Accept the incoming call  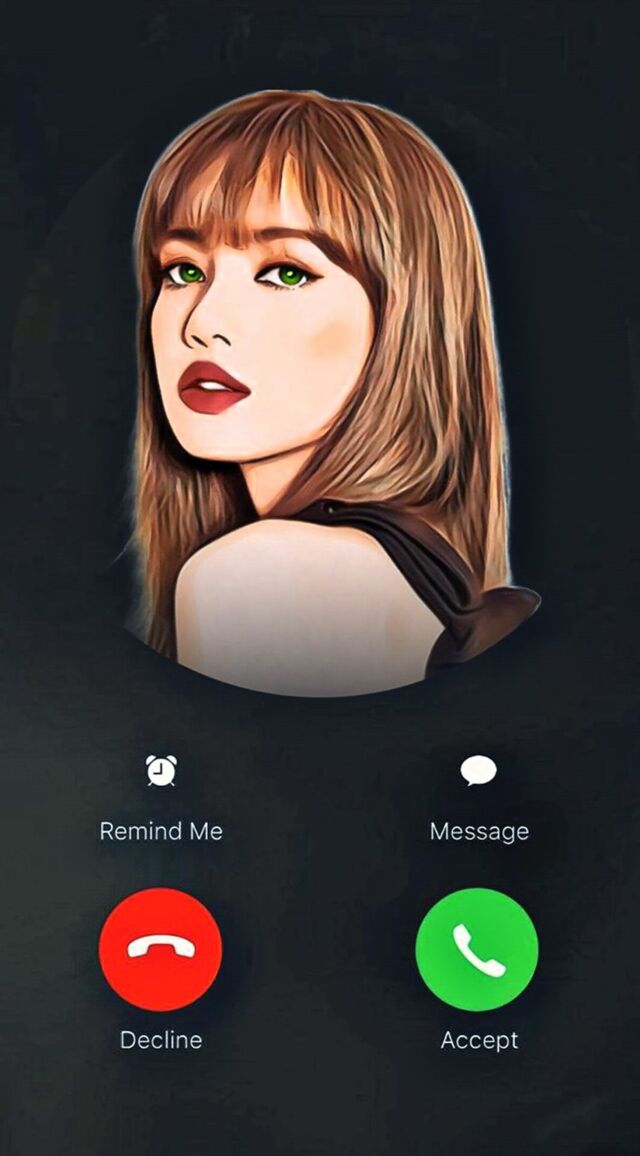[x=477, y=950]
